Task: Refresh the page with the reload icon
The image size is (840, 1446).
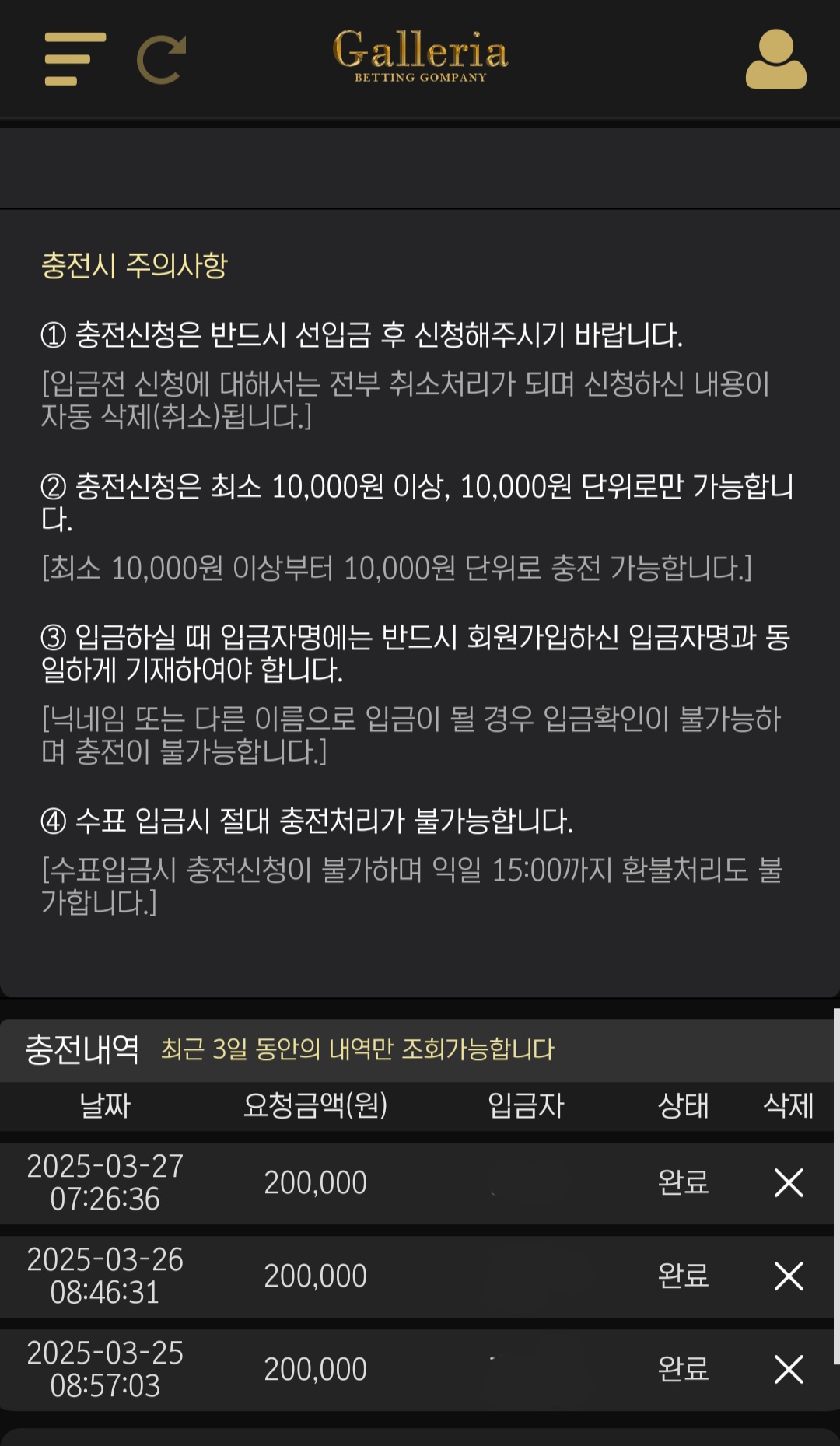Action: coord(161,59)
